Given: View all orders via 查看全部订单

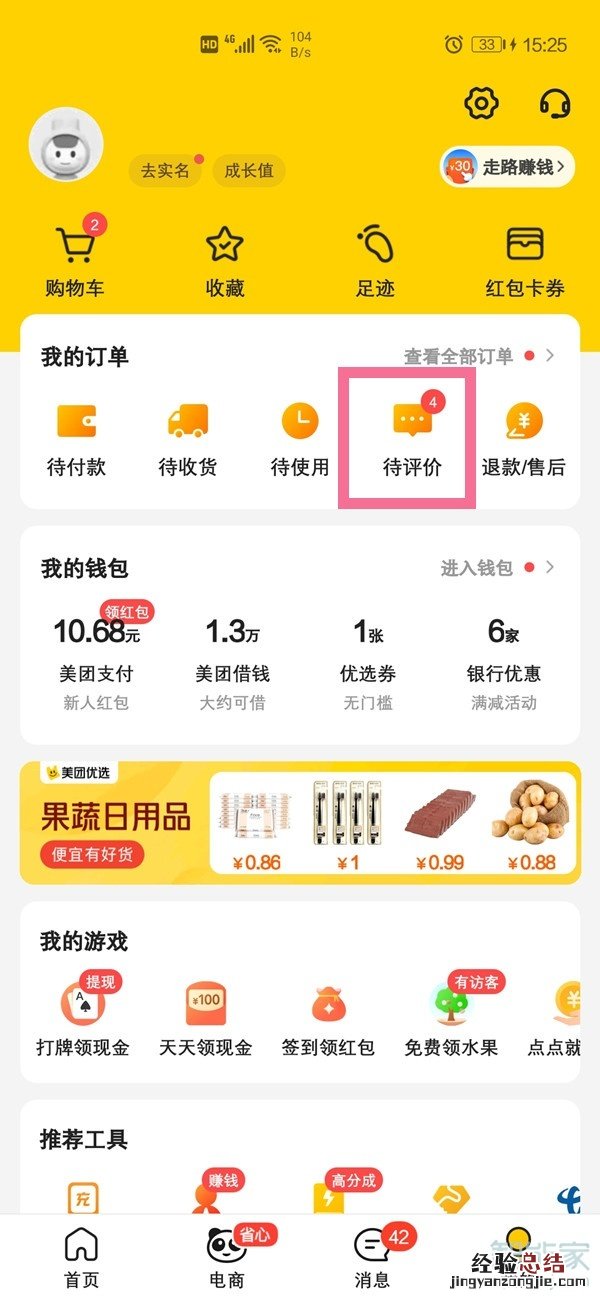Looking at the screenshot, I should tap(470, 356).
